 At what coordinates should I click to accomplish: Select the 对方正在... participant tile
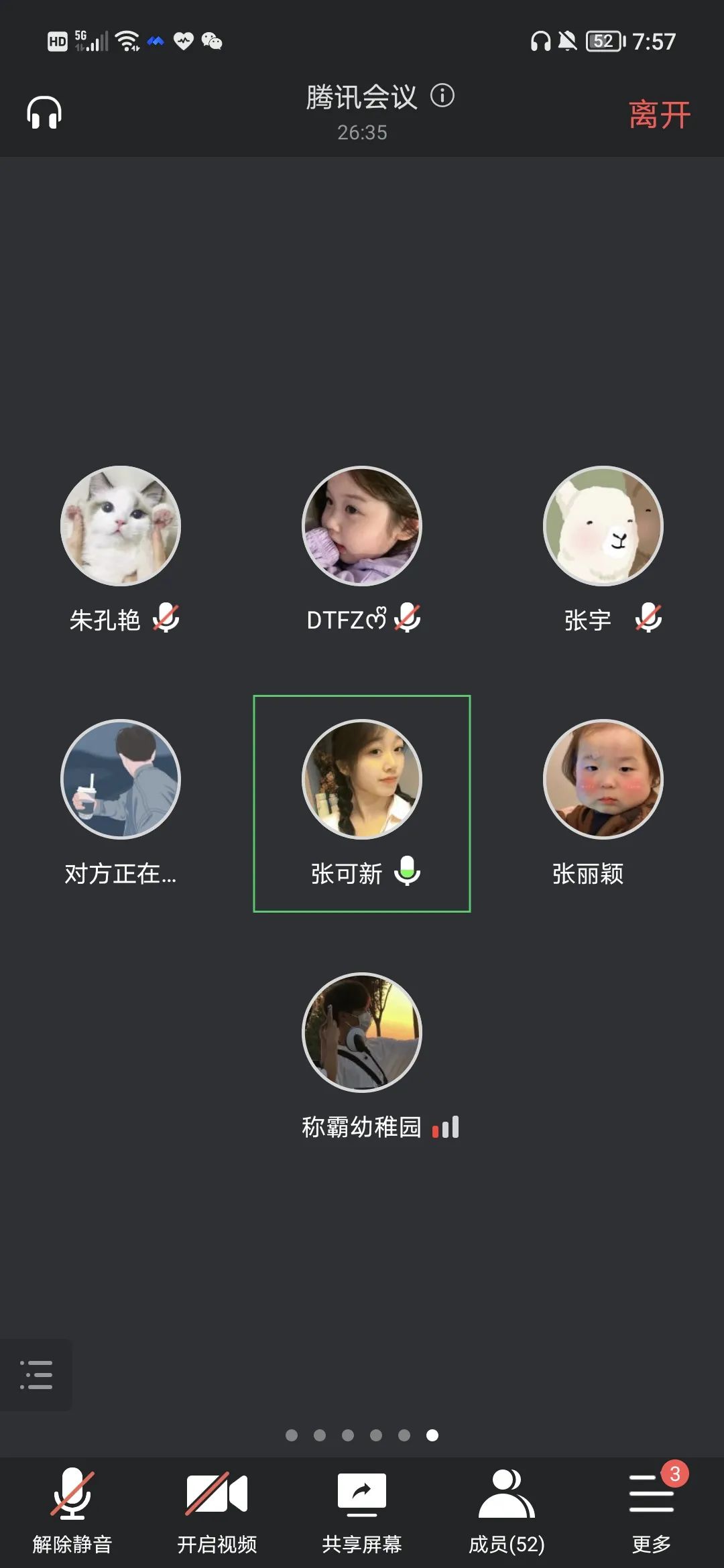pyautogui.click(x=121, y=779)
